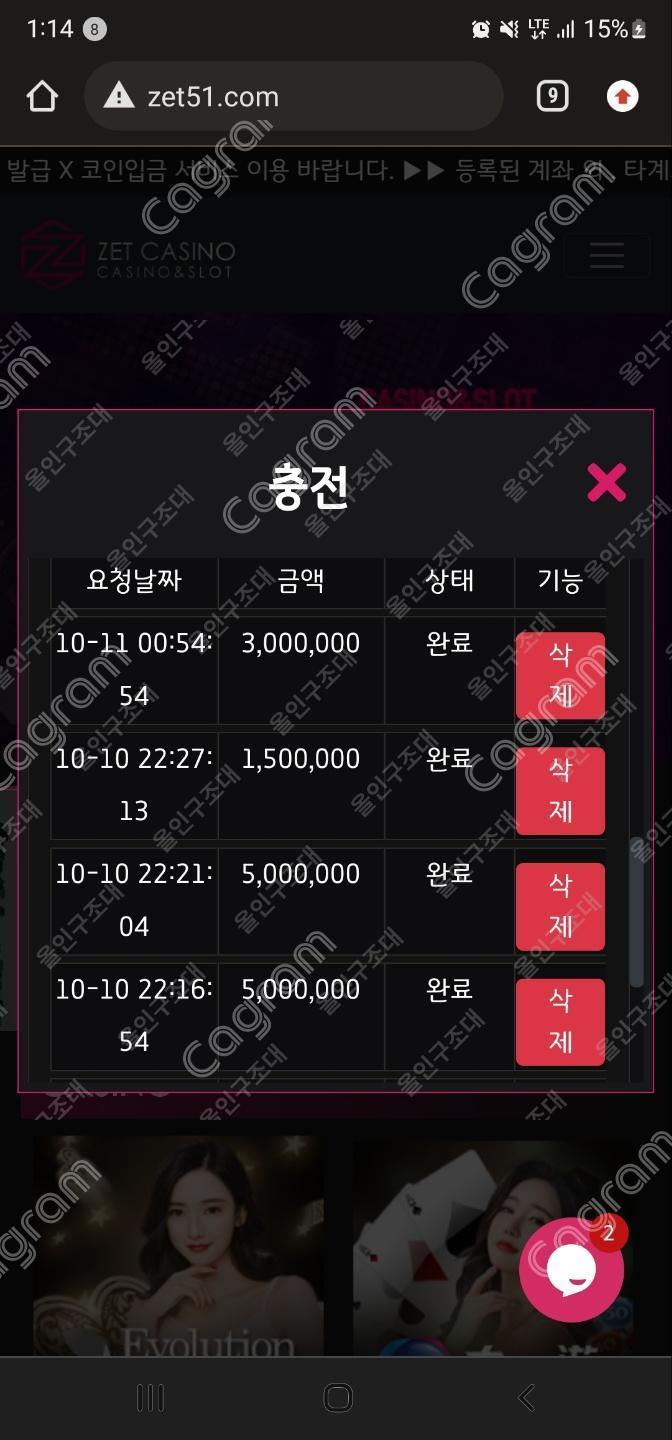672x1440 pixels.
Task: Open the browser tab switcher showing 9
Action: point(552,97)
